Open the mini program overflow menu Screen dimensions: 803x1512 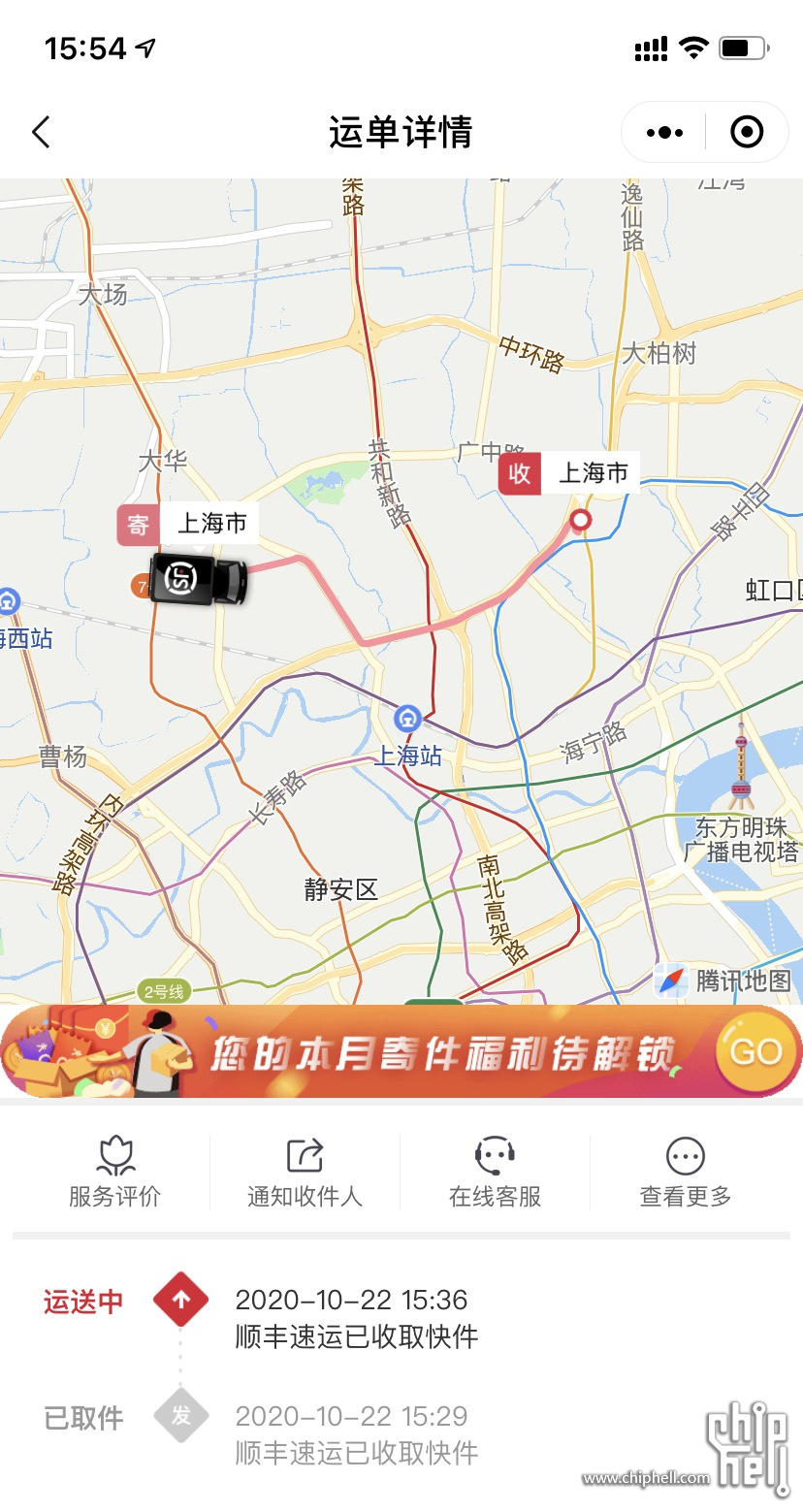664,132
